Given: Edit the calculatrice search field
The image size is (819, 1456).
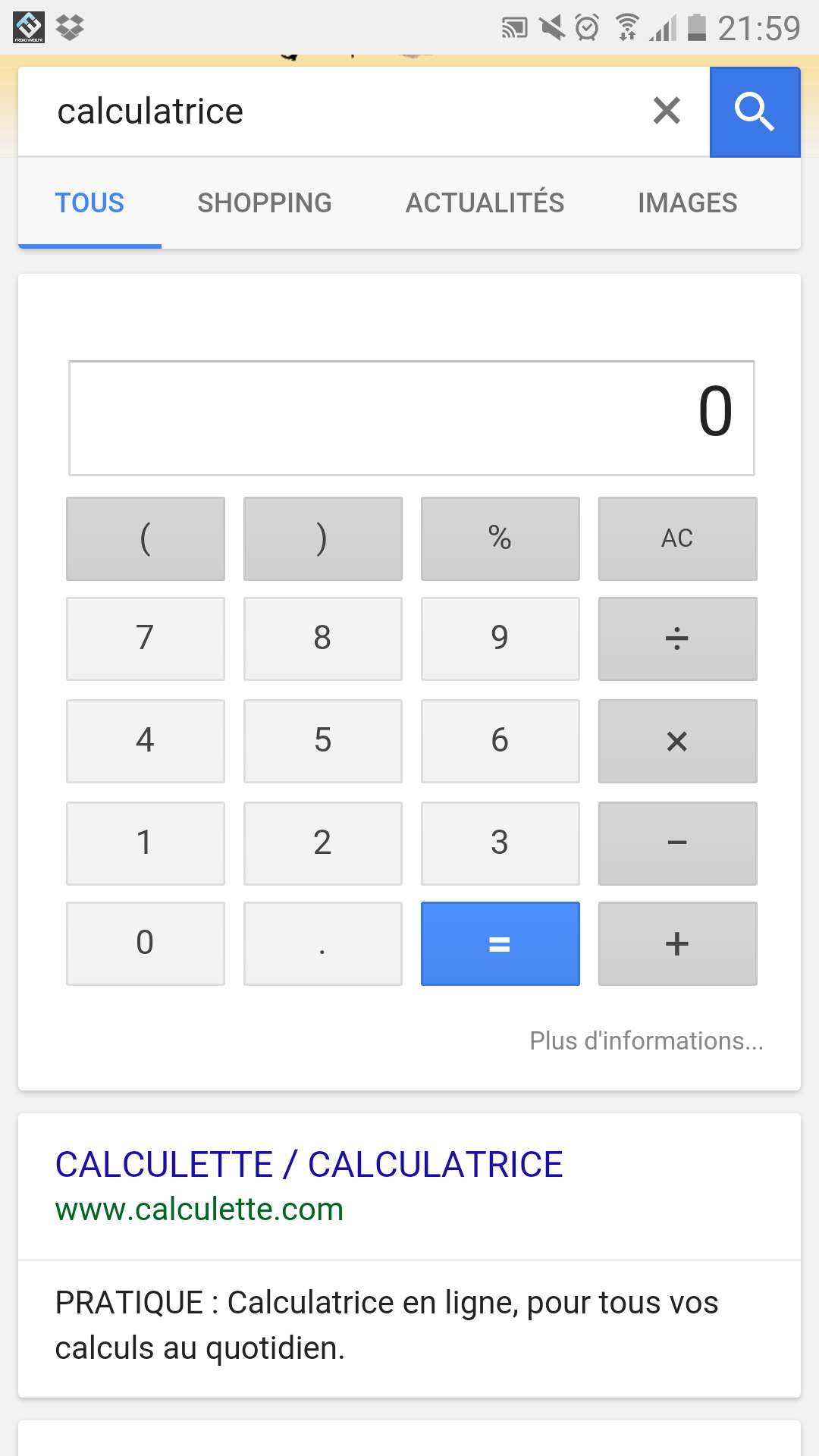Looking at the screenshot, I should (x=334, y=111).
